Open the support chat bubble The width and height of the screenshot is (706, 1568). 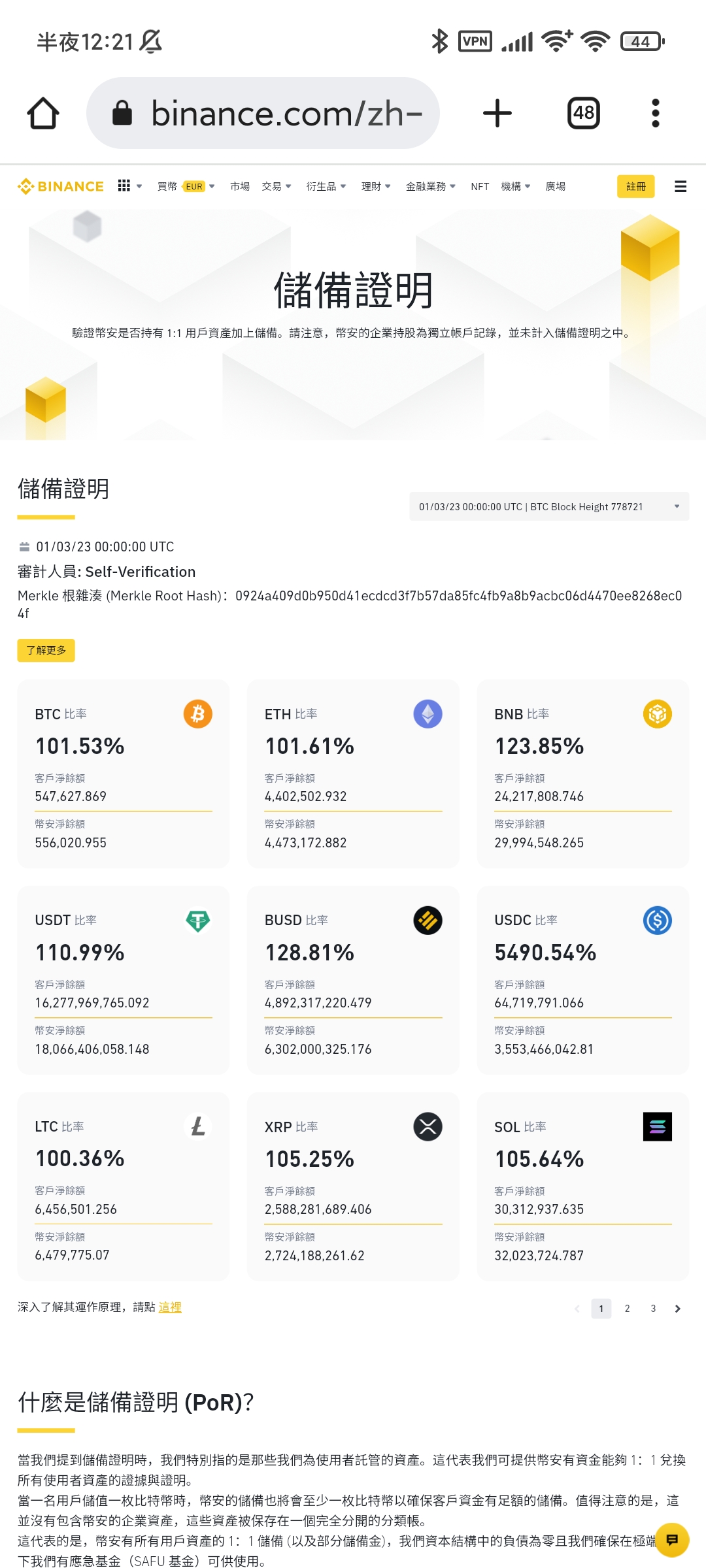(x=672, y=1539)
